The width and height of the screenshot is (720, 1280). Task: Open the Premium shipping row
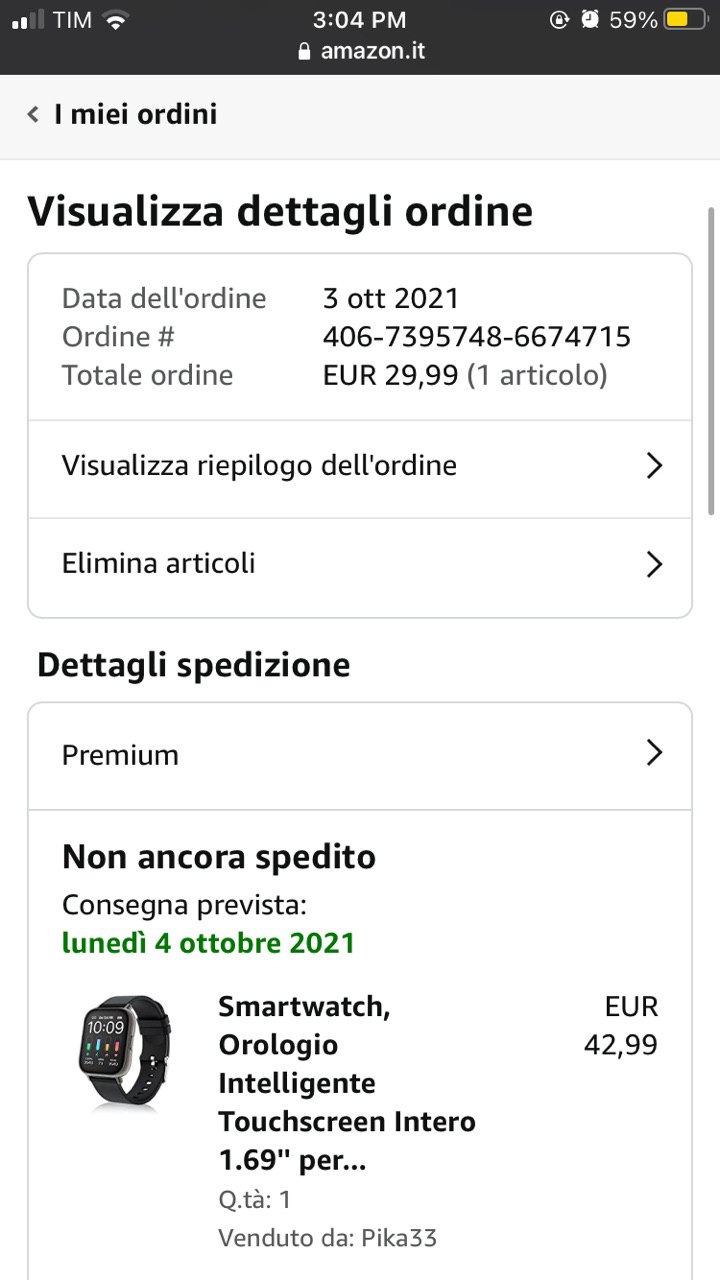coord(360,755)
